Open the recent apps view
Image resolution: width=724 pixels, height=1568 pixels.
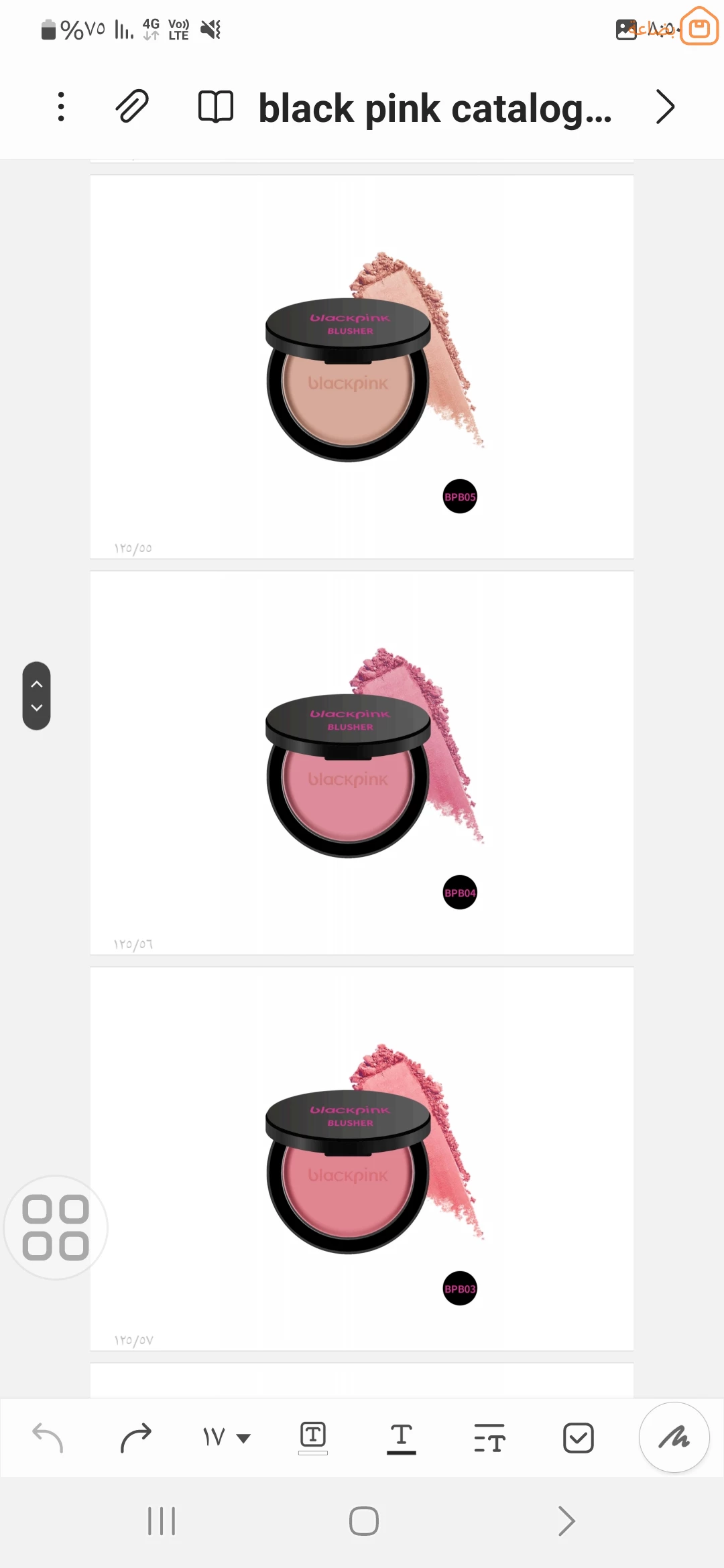(x=162, y=1521)
